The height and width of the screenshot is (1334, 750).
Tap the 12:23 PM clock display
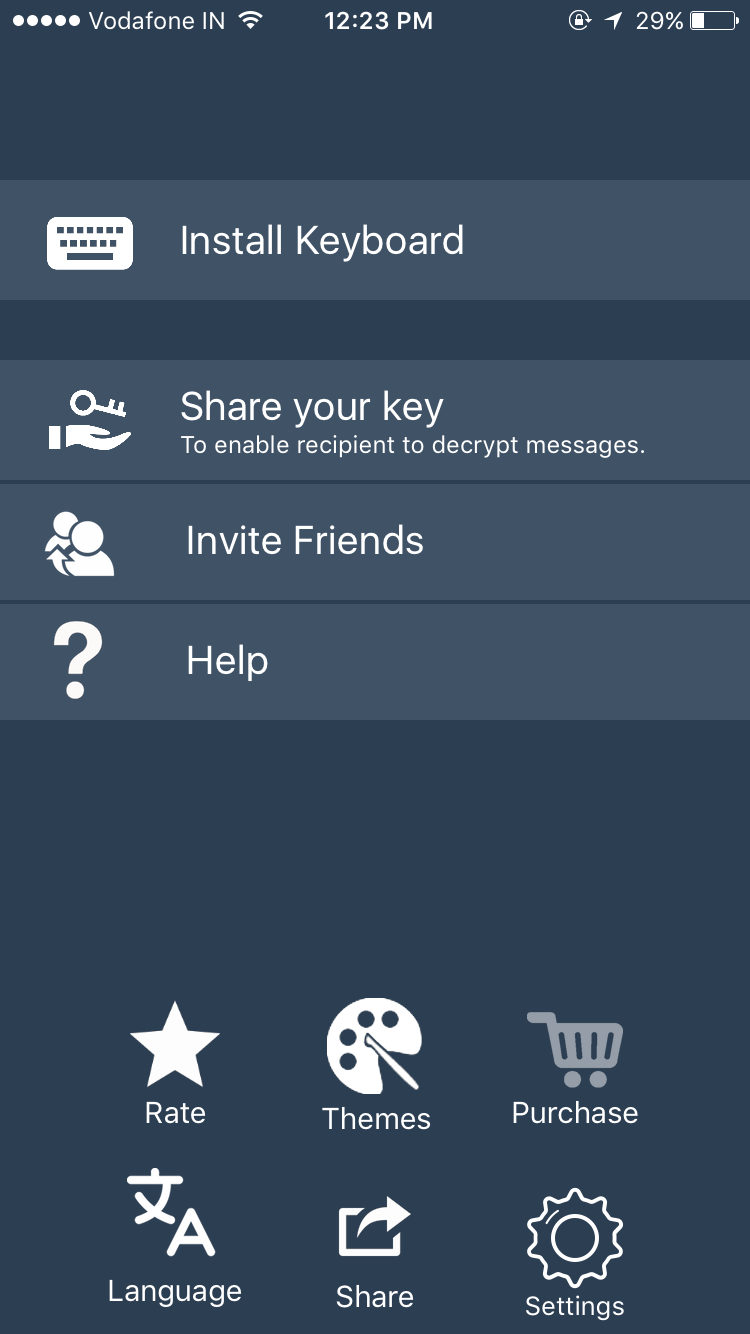click(379, 19)
